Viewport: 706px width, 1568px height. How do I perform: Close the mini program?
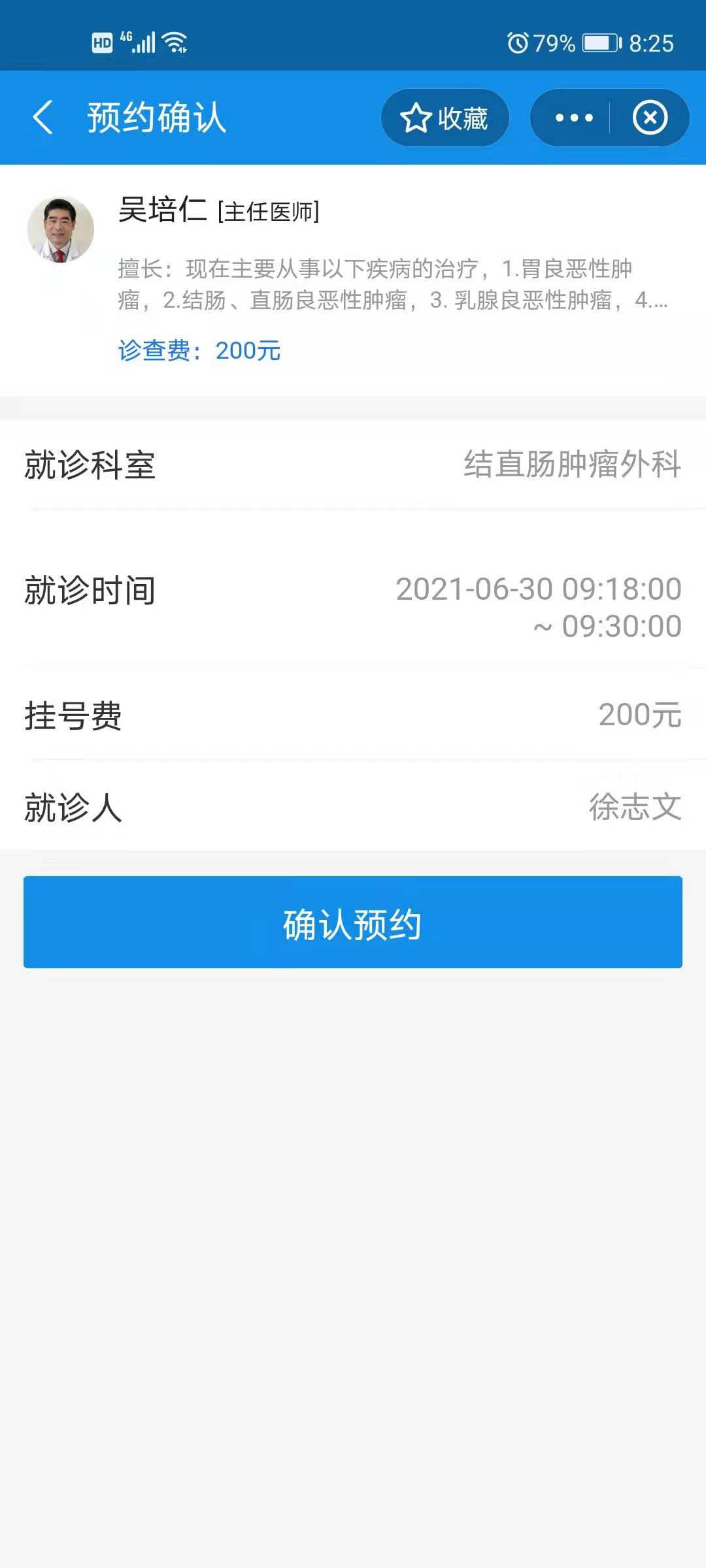(650, 118)
